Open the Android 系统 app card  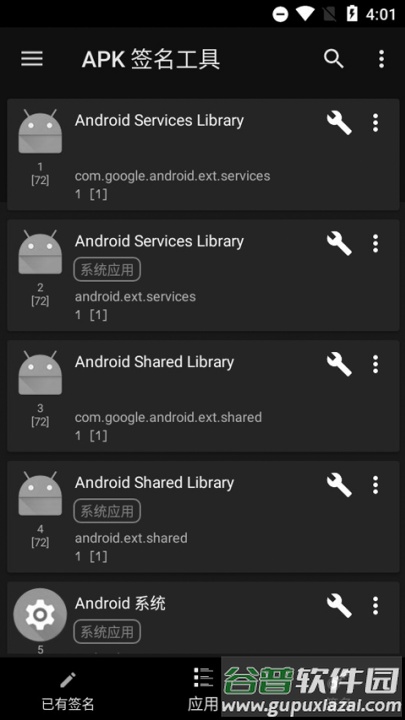(203, 619)
